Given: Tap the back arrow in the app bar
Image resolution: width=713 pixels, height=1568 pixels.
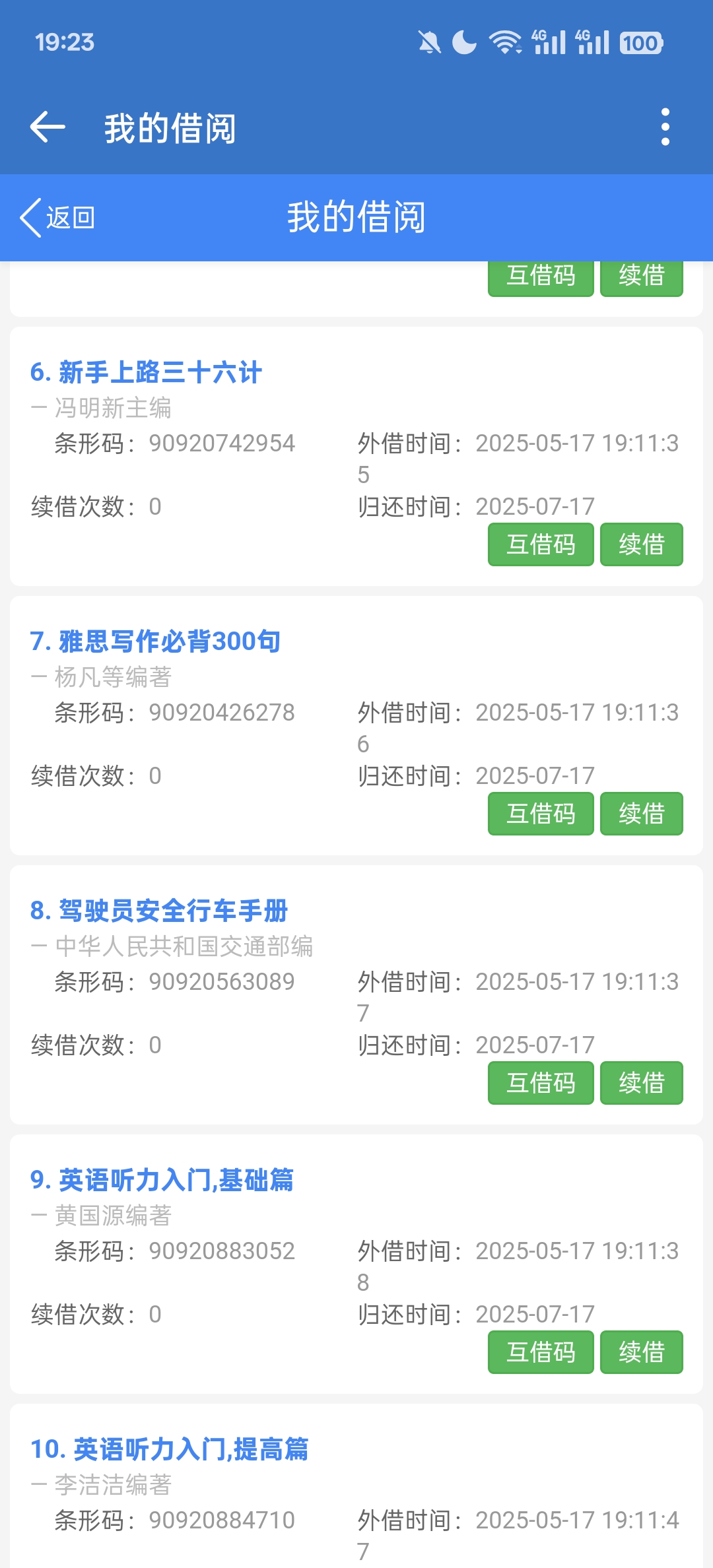Looking at the screenshot, I should (x=48, y=127).
